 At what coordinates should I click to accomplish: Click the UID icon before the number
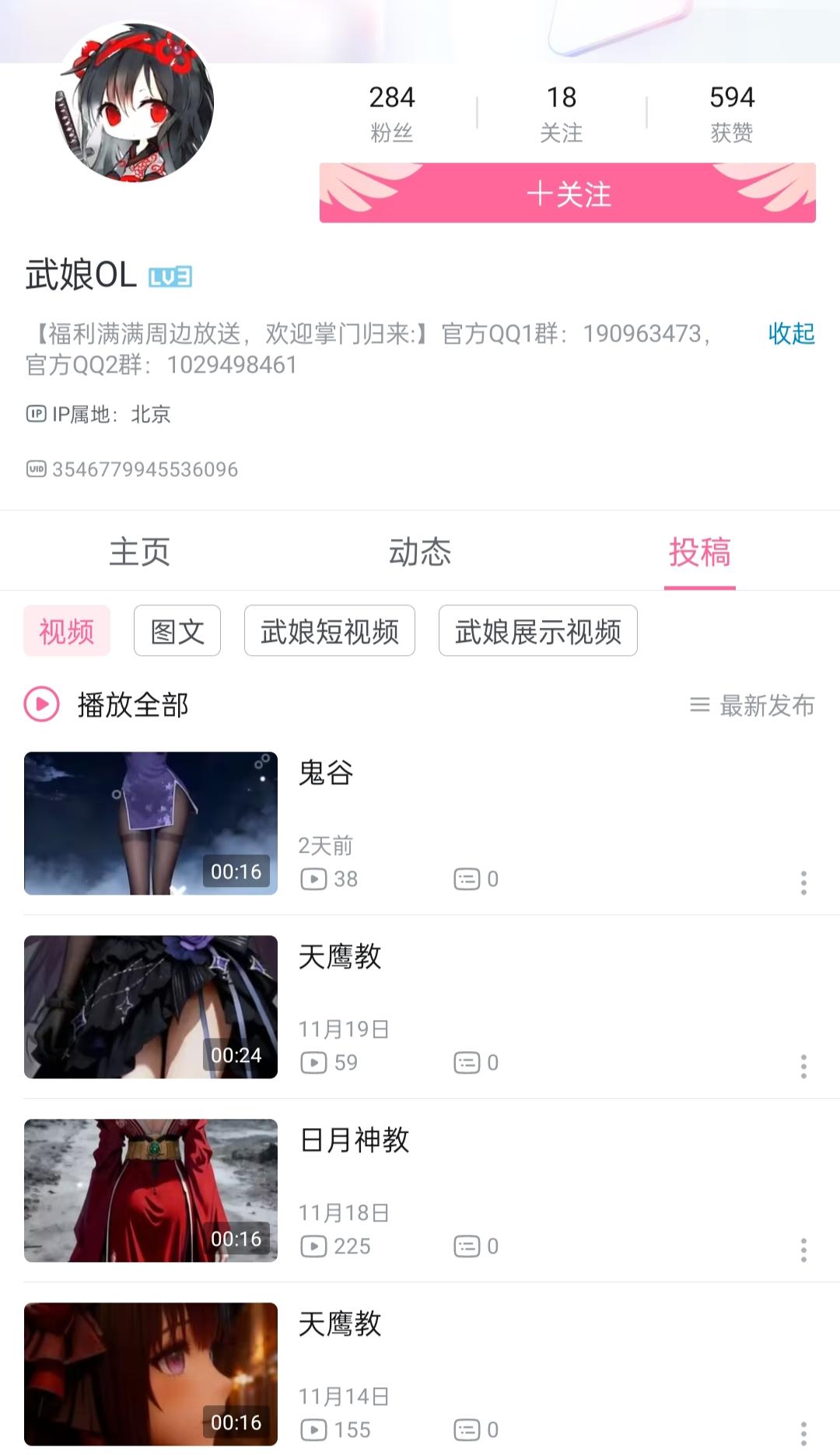coord(35,468)
